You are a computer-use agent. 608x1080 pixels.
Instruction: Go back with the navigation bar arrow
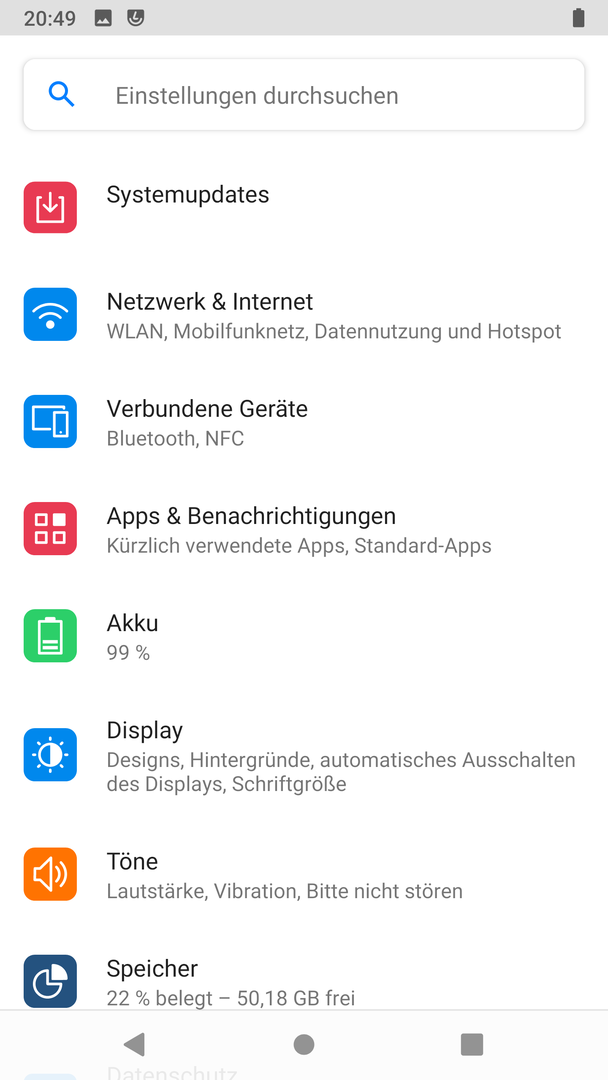pyautogui.click(x=134, y=1044)
